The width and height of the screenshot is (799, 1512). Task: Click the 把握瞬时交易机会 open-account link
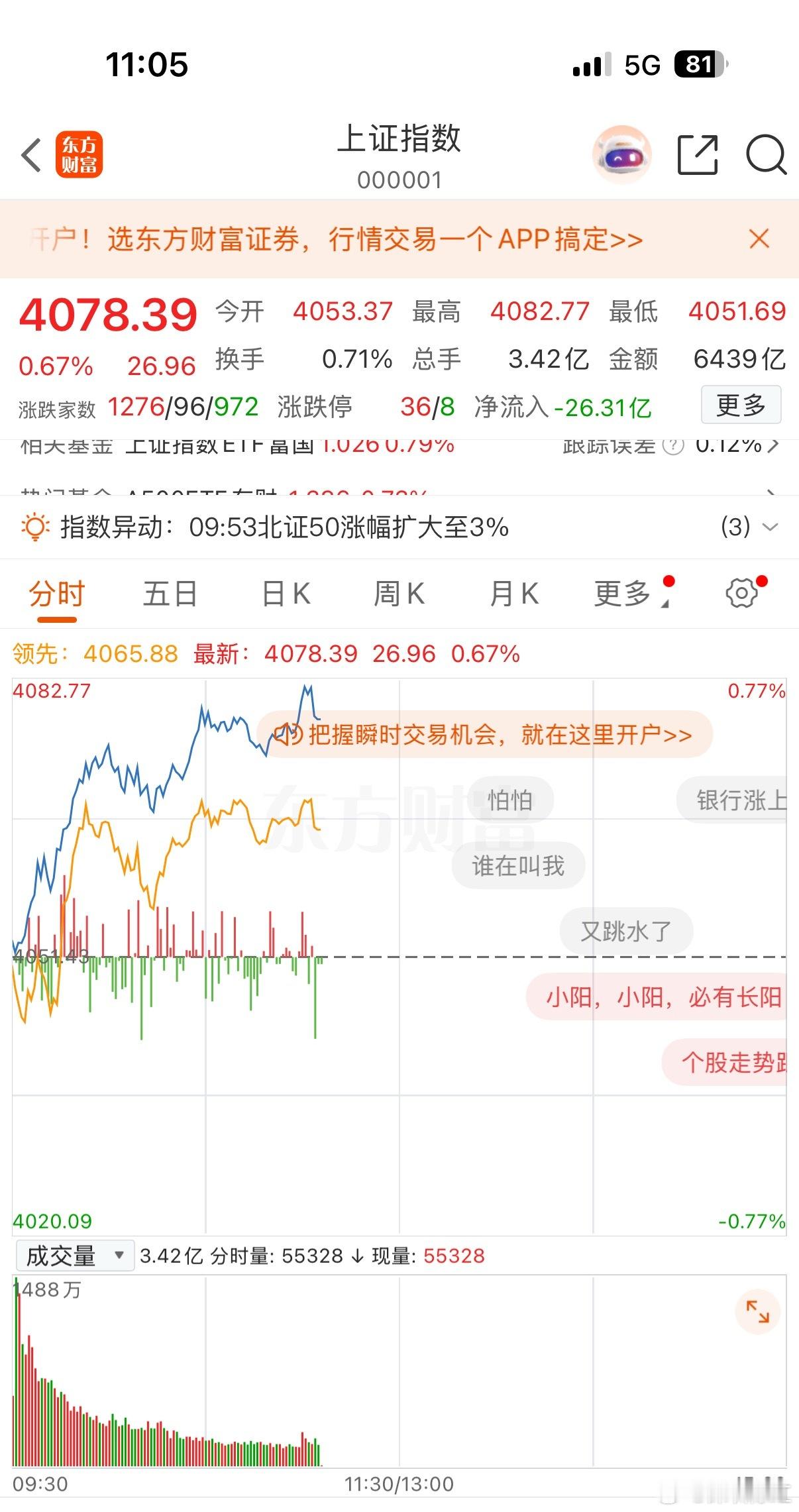487,734
